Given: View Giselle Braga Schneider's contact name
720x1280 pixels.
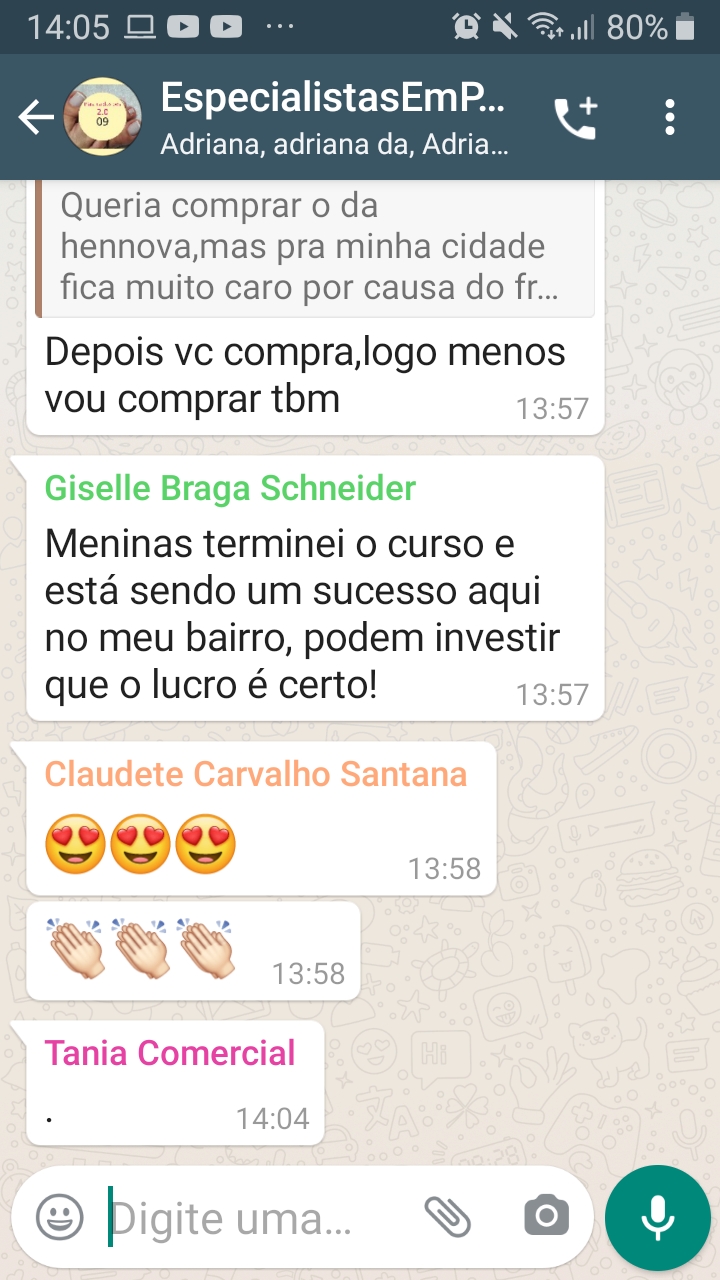Looking at the screenshot, I should (230, 488).
